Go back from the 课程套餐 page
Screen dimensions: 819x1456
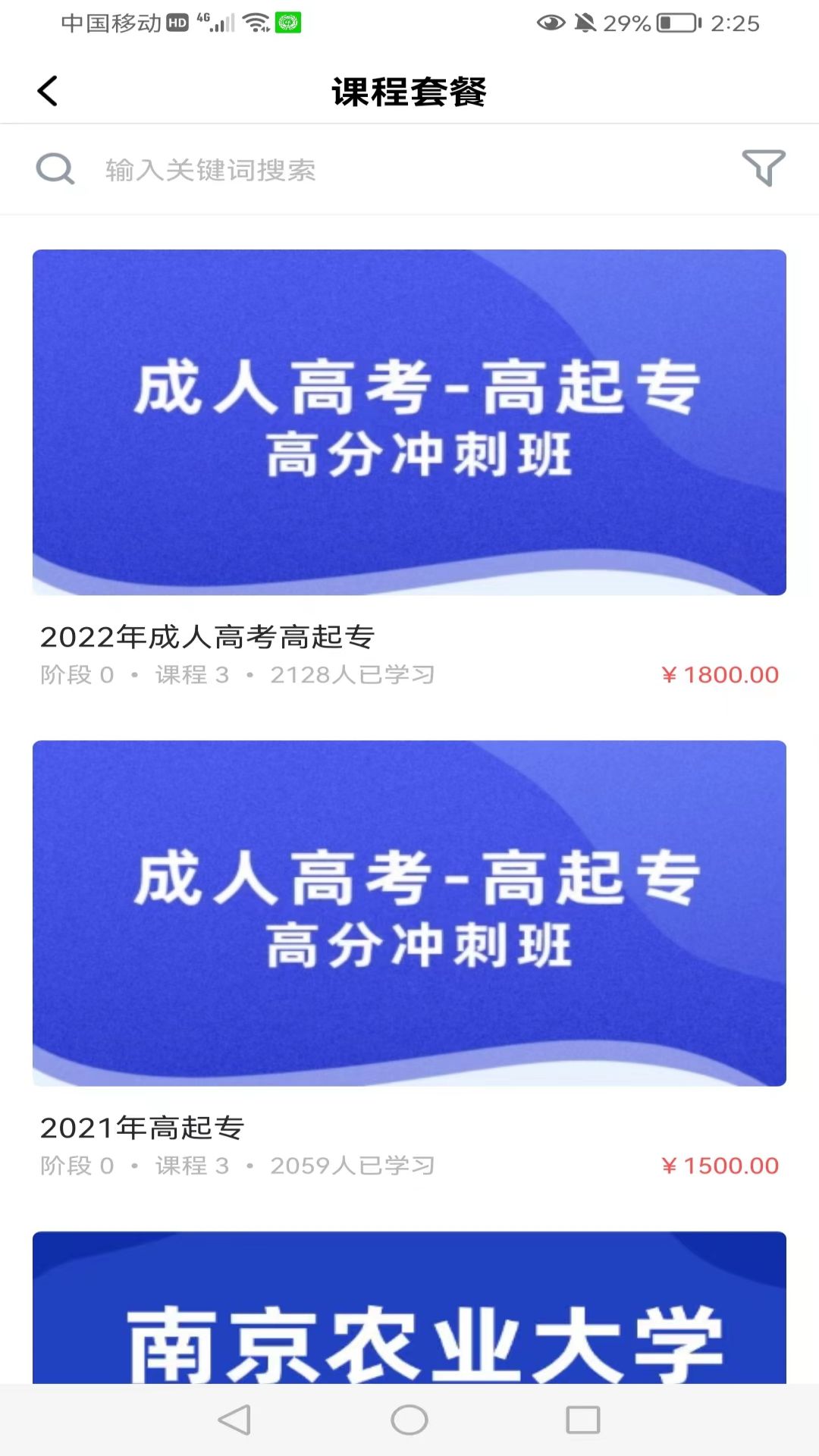[x=48, y=92]
